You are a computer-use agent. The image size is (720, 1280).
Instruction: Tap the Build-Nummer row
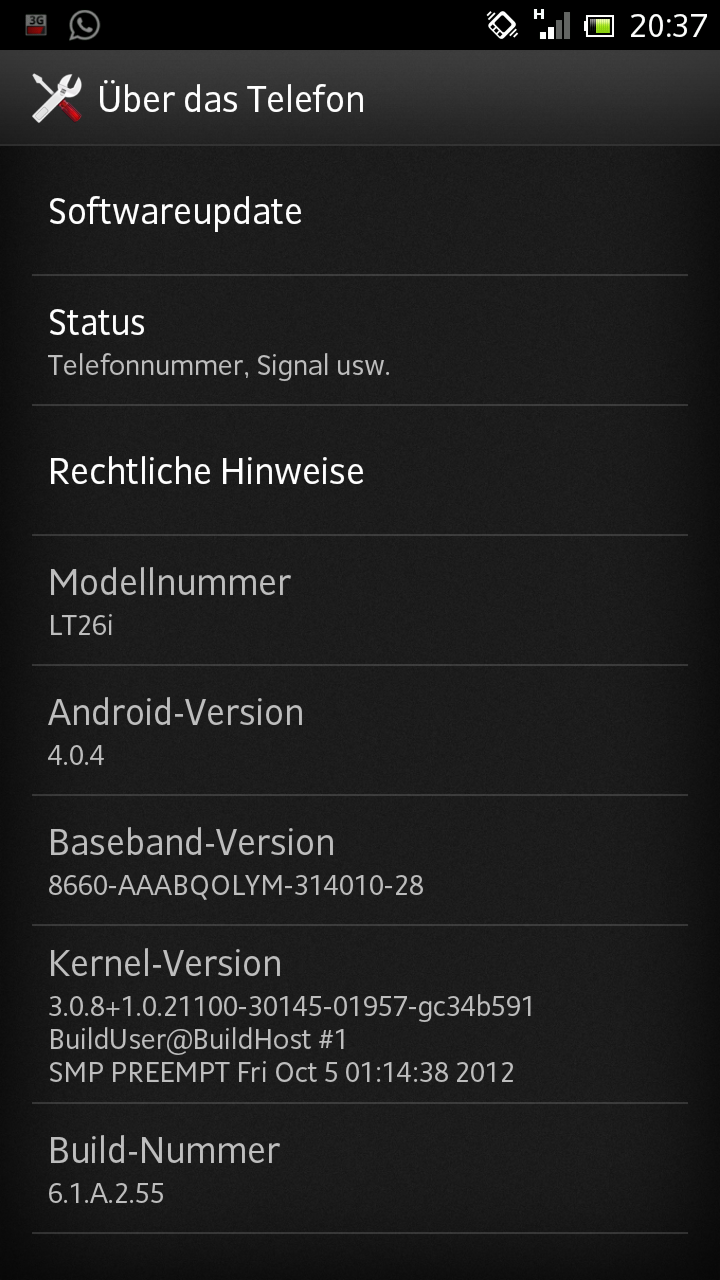tap(360, 1168)
